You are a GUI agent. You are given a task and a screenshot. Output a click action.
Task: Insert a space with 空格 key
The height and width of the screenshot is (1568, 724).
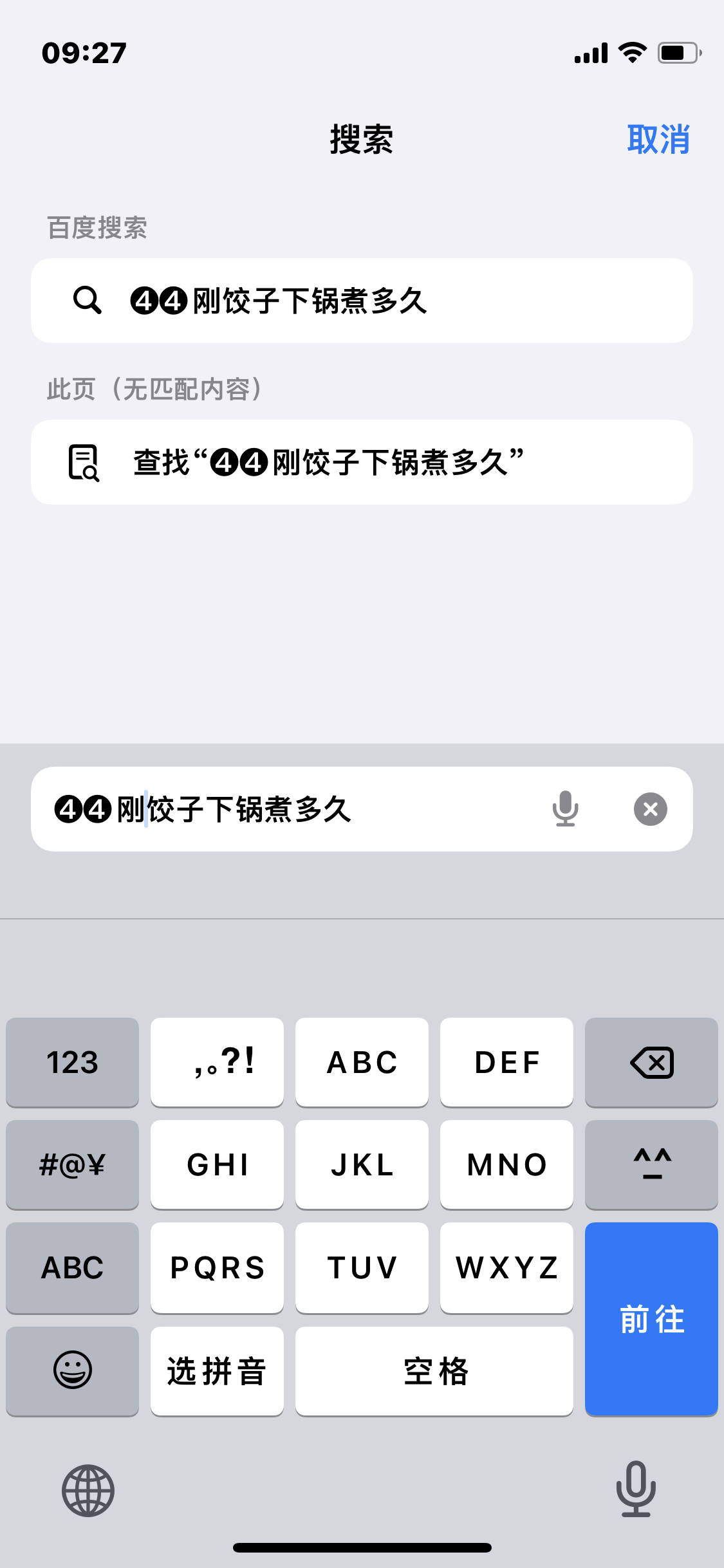434,1370
